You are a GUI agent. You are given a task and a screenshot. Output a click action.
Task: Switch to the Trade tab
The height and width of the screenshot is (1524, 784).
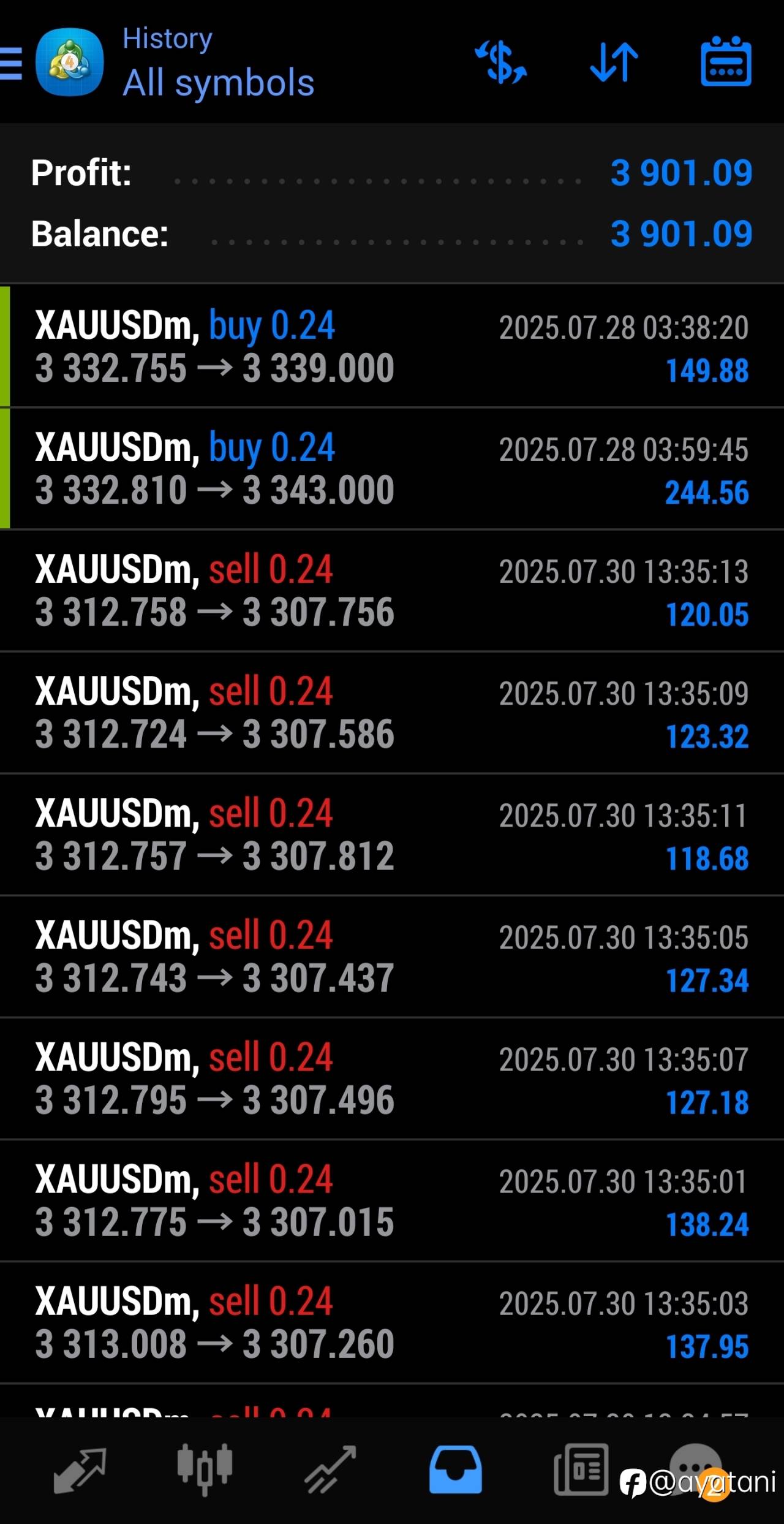tap(330, 1470)
